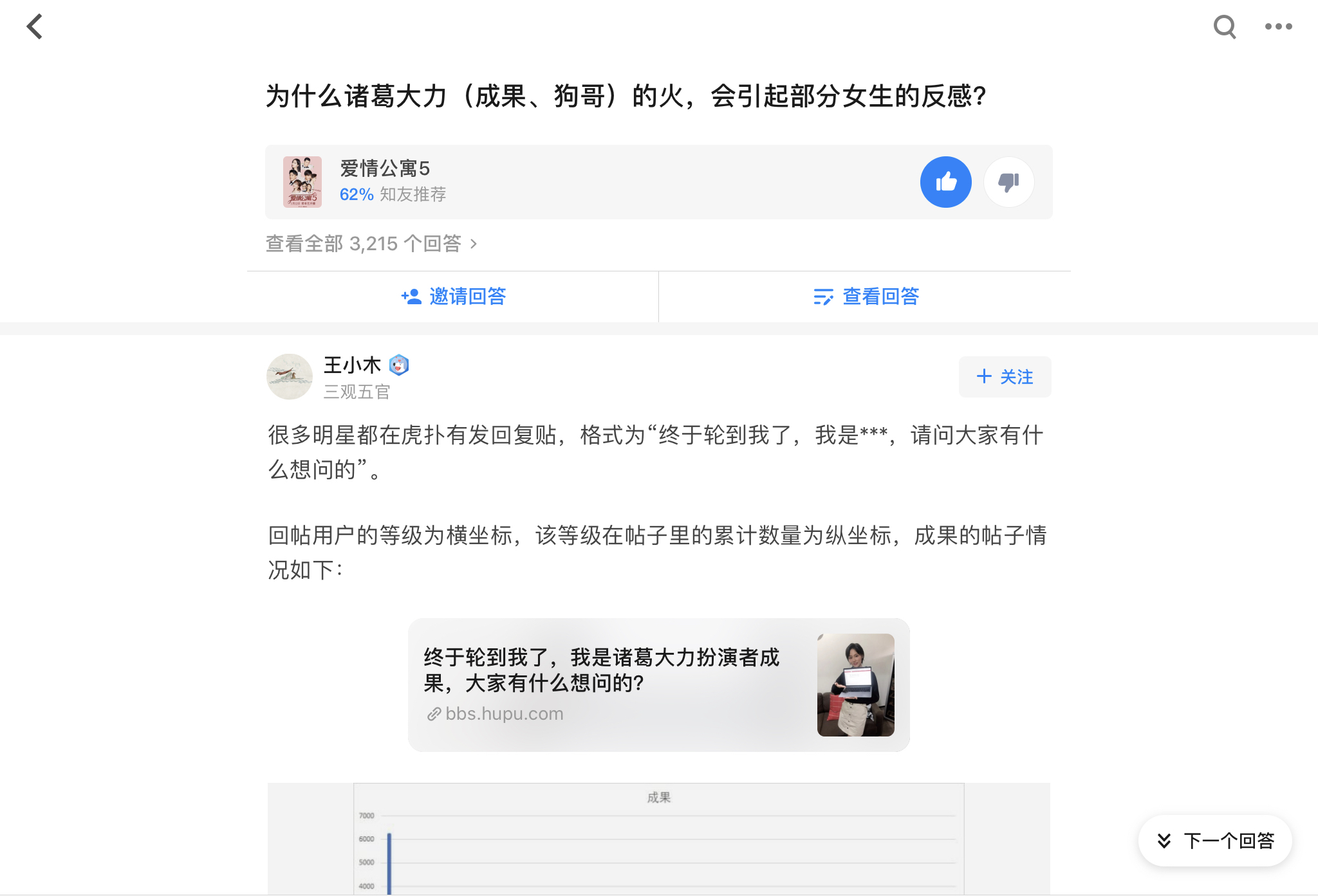This screenshot has height=896, width=1318.
Task: Open 王小木's profile
Action: tap(352, 365)
